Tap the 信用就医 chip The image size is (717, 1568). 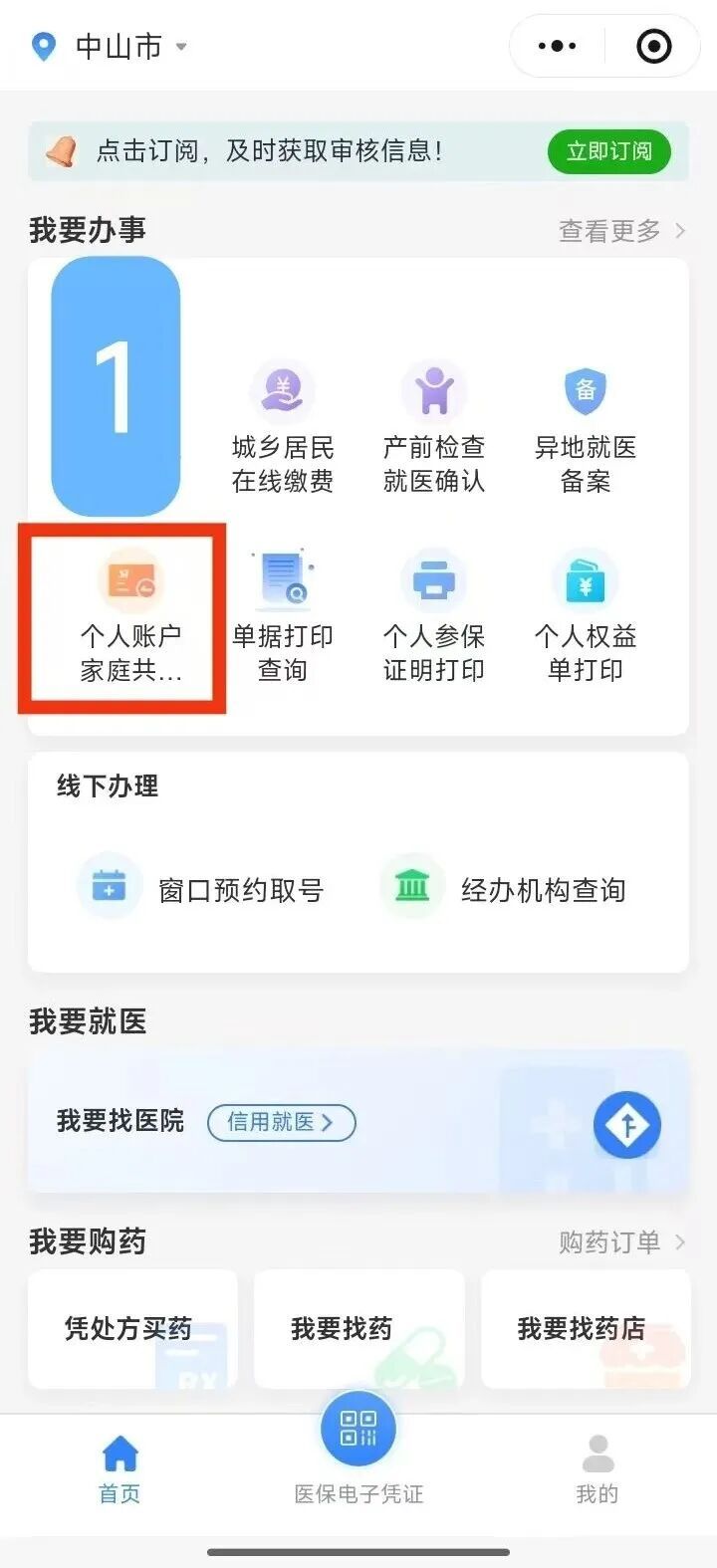281,1122
